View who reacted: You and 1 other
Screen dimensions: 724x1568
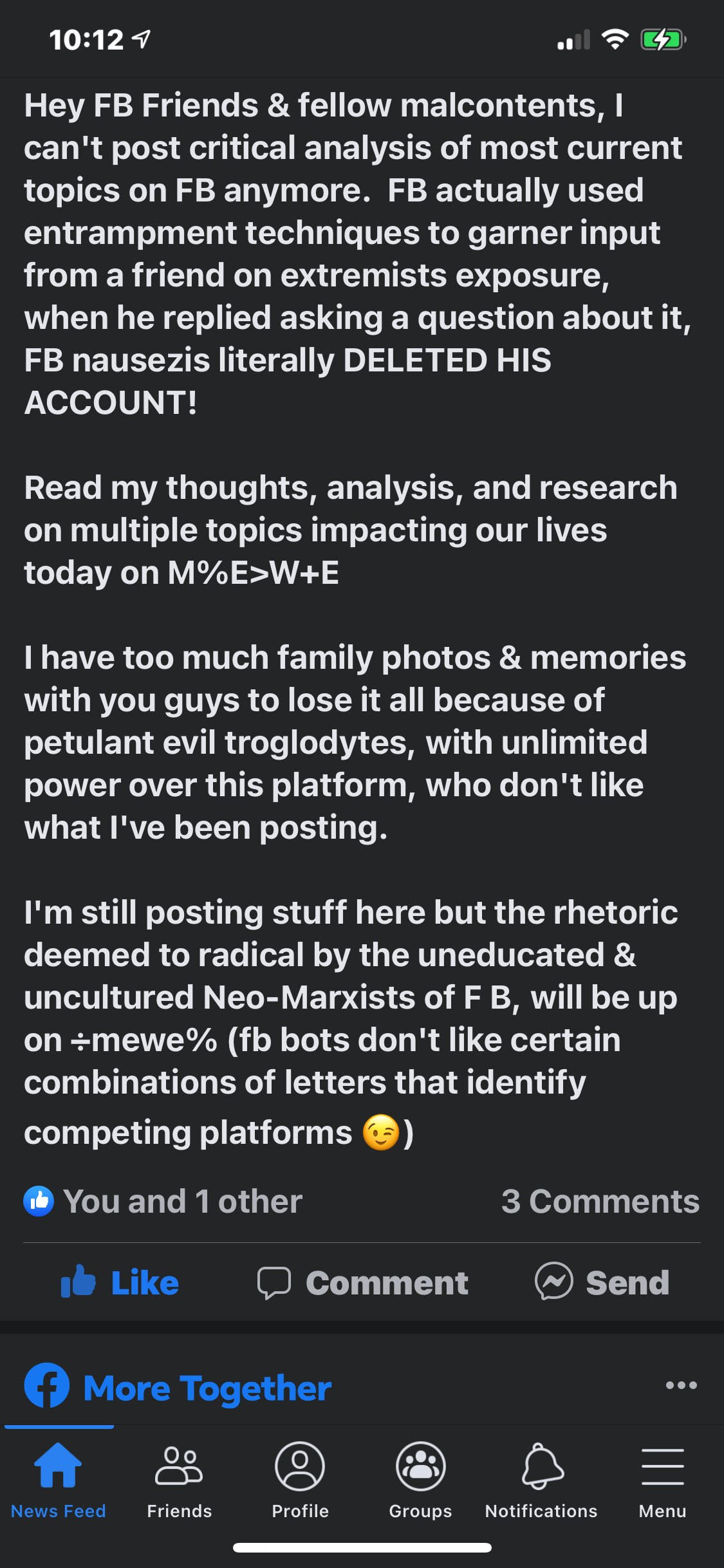point(163,1201)
